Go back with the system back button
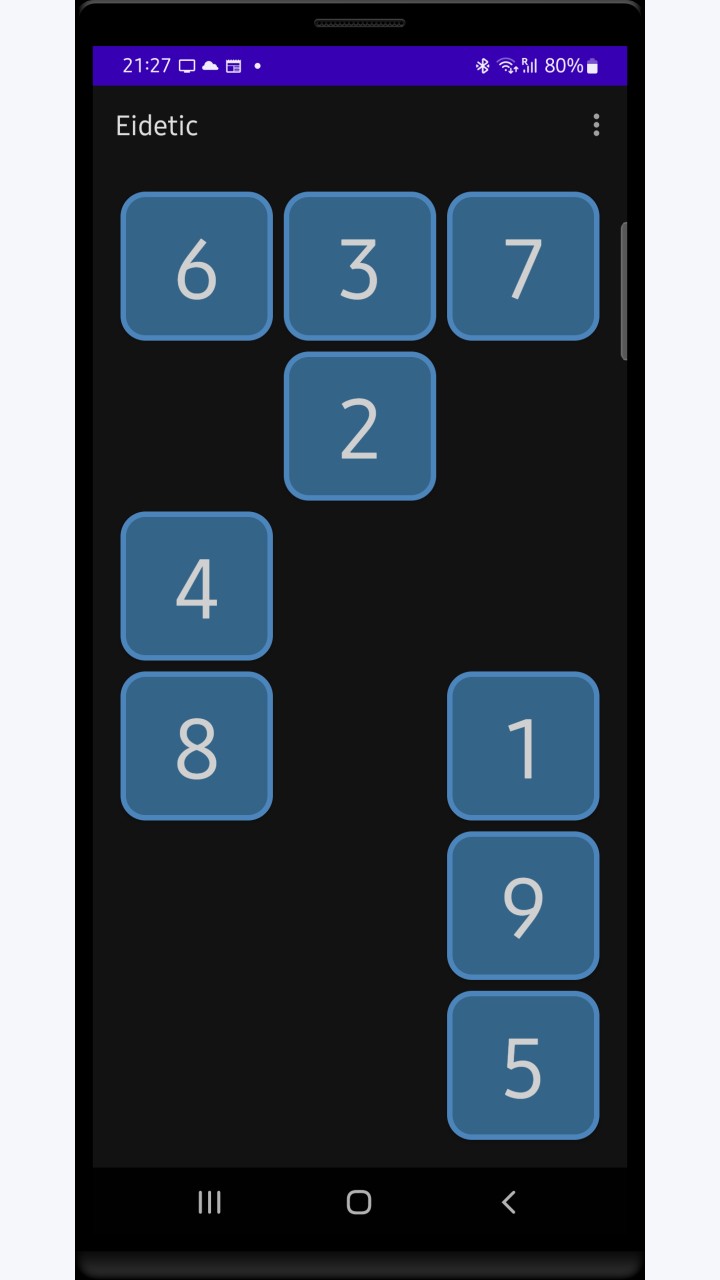 point(509,1202)
